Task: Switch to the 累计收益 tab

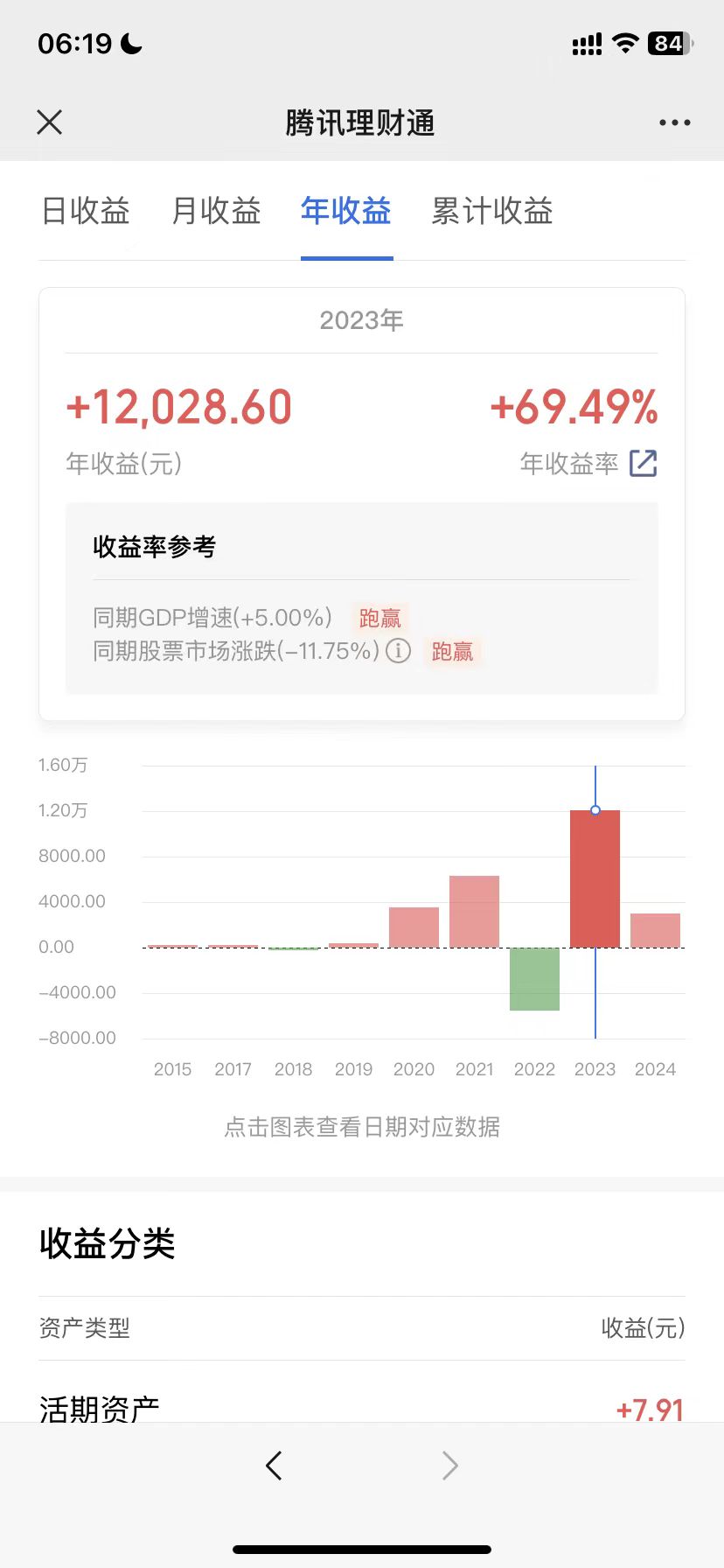Action: click(x=492, y=211)
